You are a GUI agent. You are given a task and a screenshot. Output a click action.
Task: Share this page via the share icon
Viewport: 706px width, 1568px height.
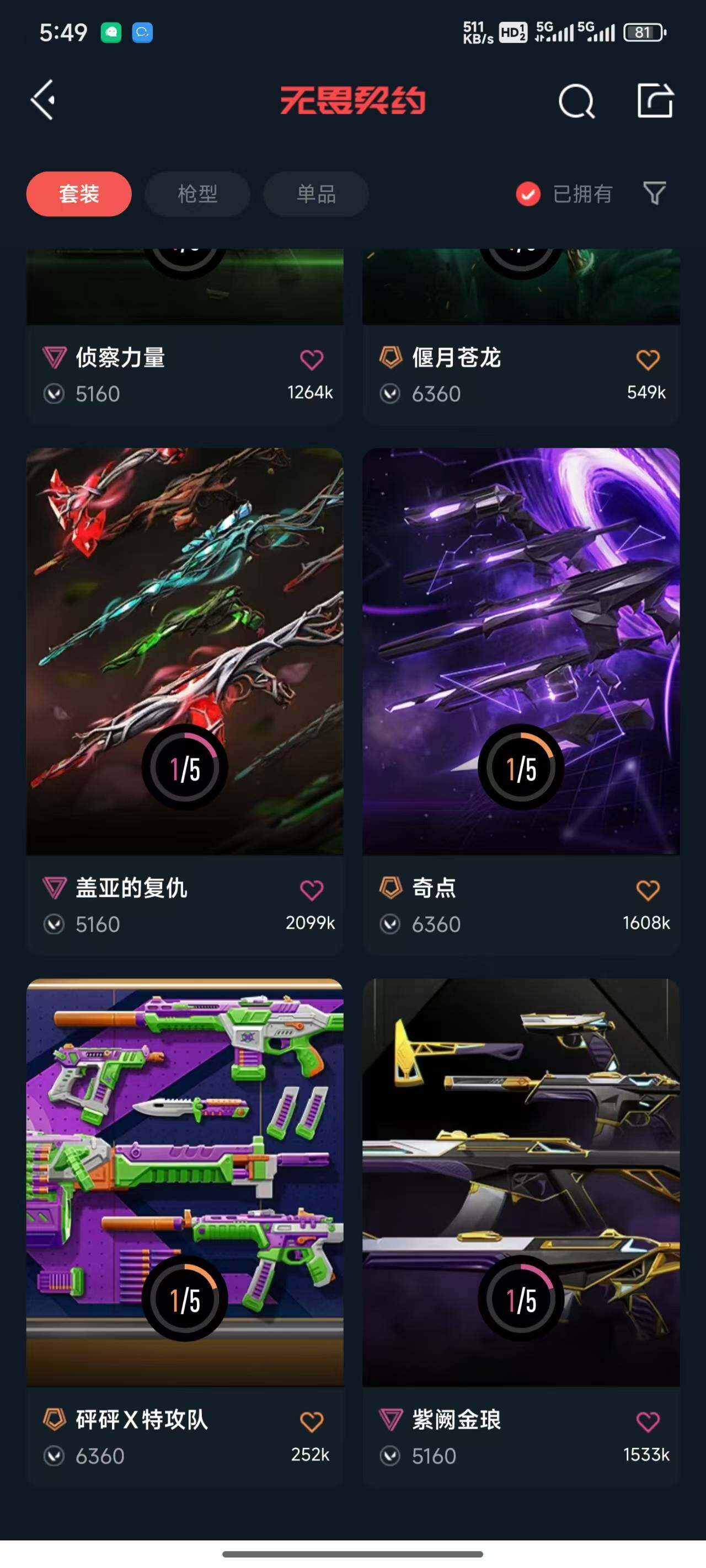coord(655,100)
